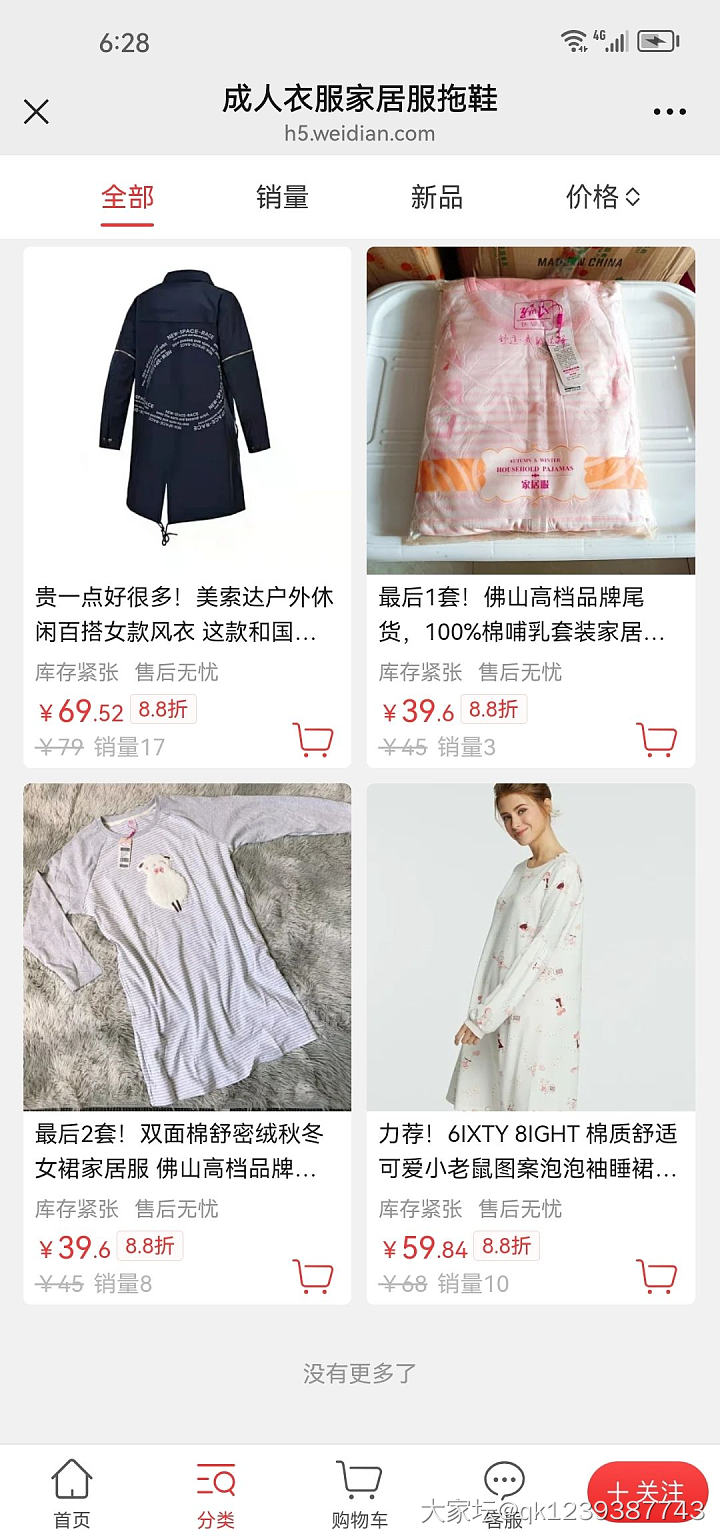Viewport: 720px width, 1540px height.
Task: Add the pink pajama set to cart via its cart icon
Action: (657, 738)
